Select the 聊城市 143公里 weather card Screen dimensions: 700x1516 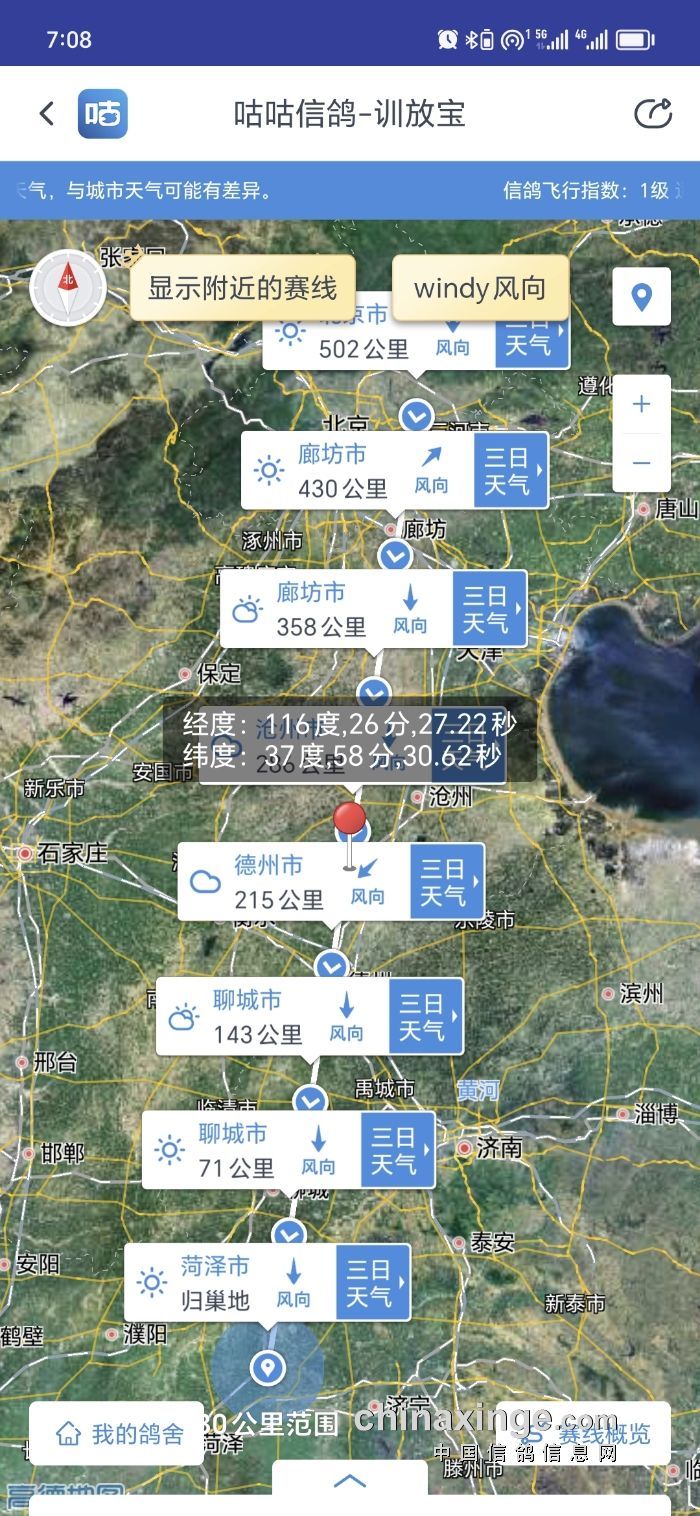(270, 1016)
